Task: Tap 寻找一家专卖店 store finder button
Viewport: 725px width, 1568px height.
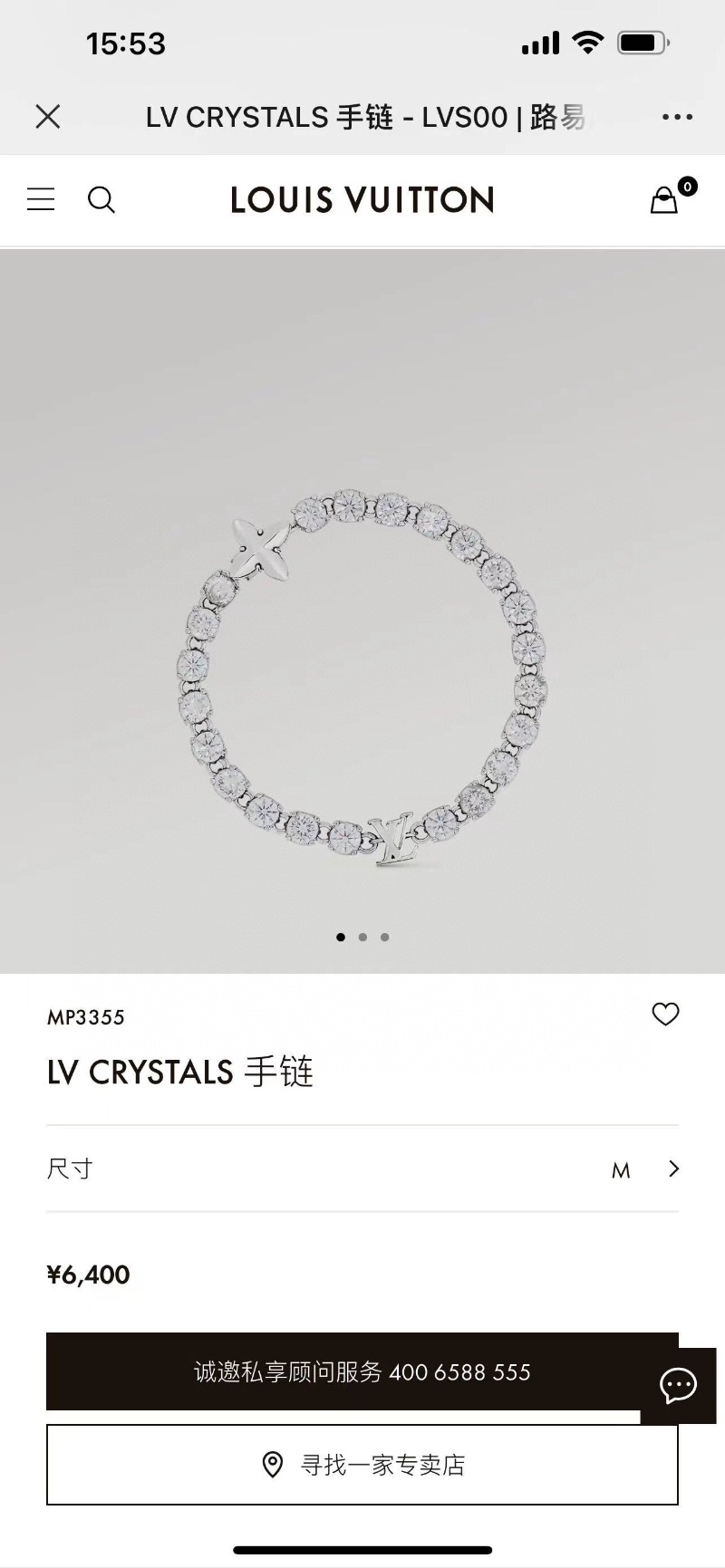Action: 362,1465
